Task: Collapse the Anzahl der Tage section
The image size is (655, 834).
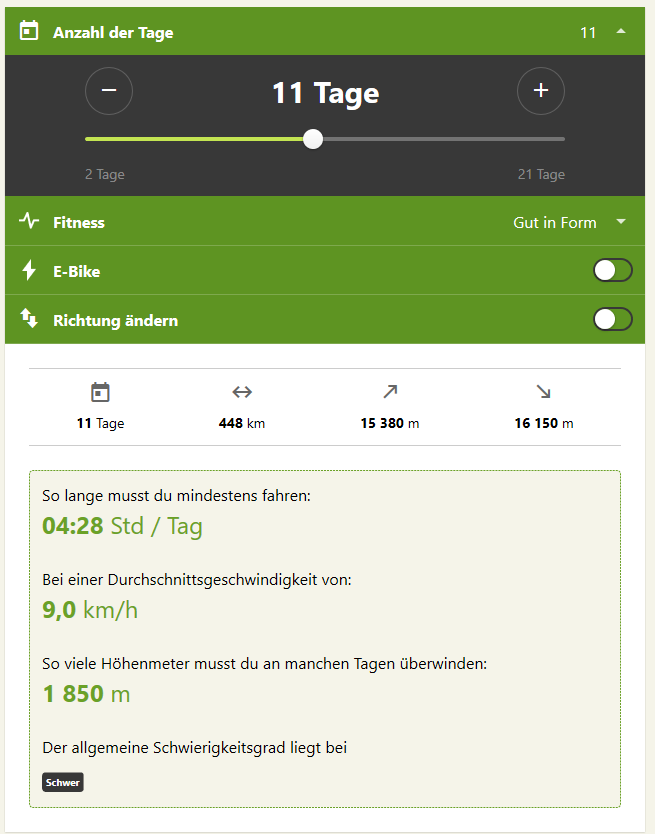Action: click(x=621, y=32)
